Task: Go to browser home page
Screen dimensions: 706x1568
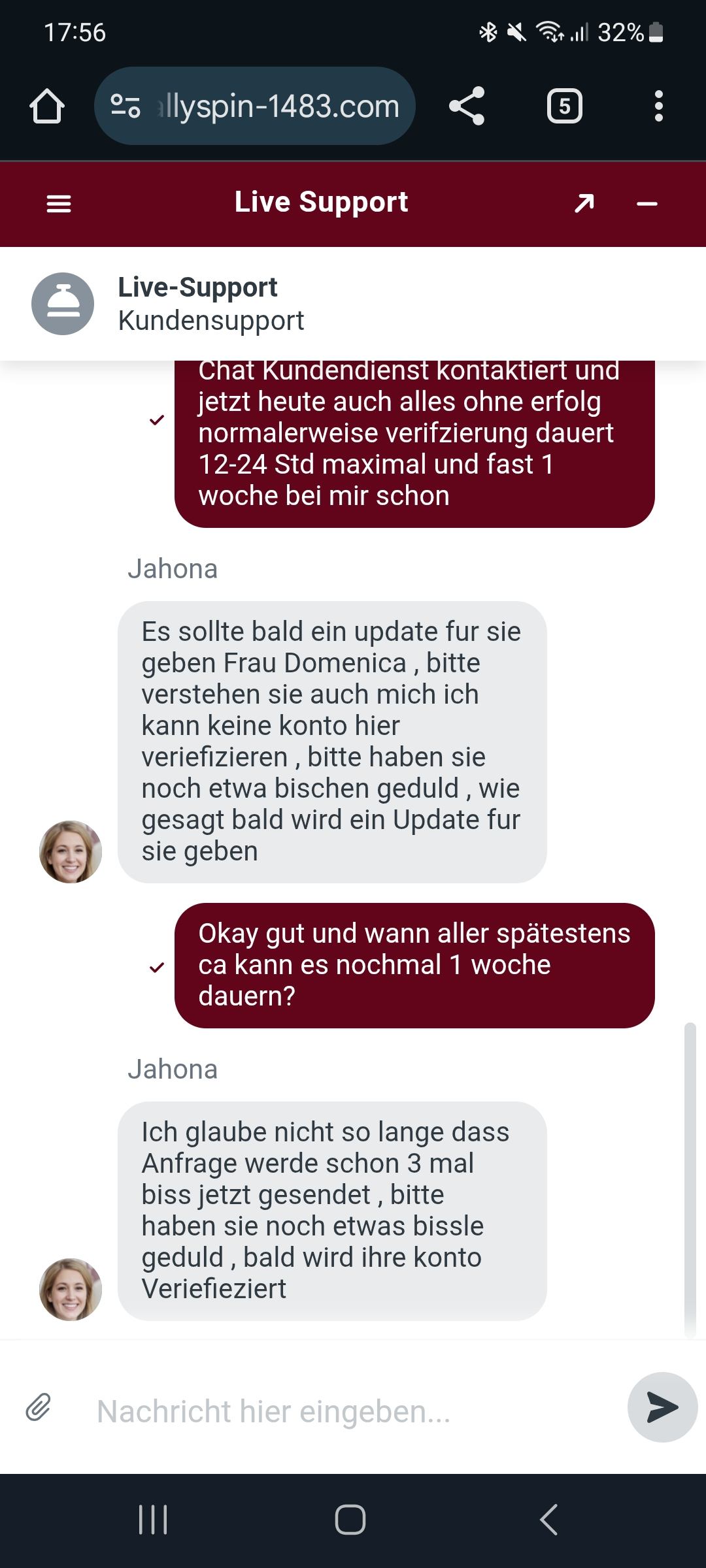Action: 47,106
